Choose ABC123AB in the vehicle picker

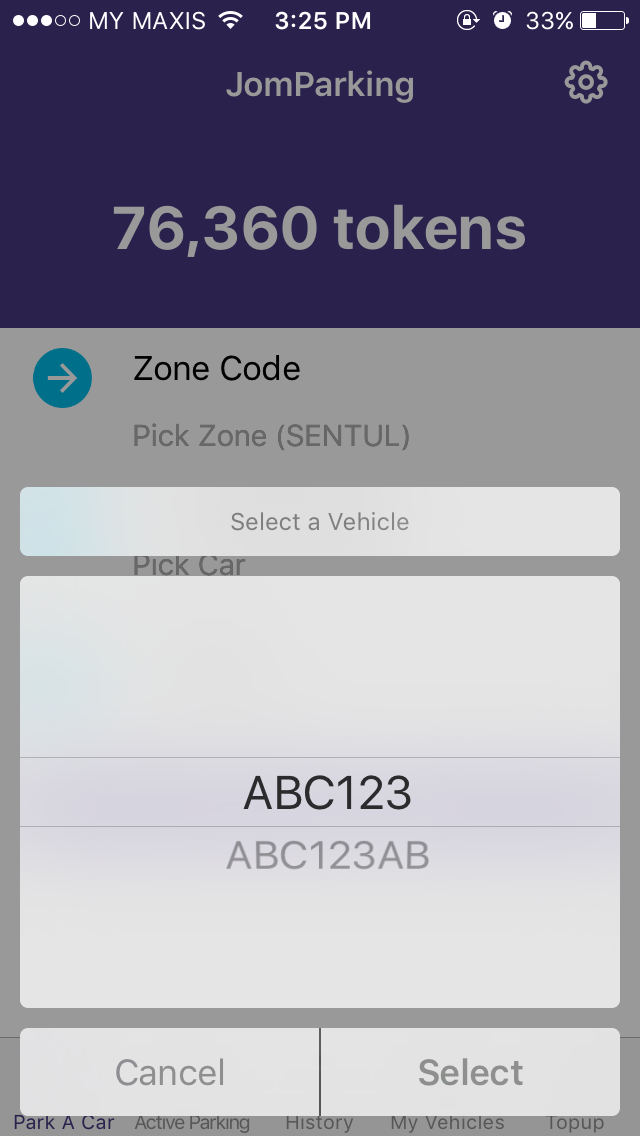click(x=328, y=856)
